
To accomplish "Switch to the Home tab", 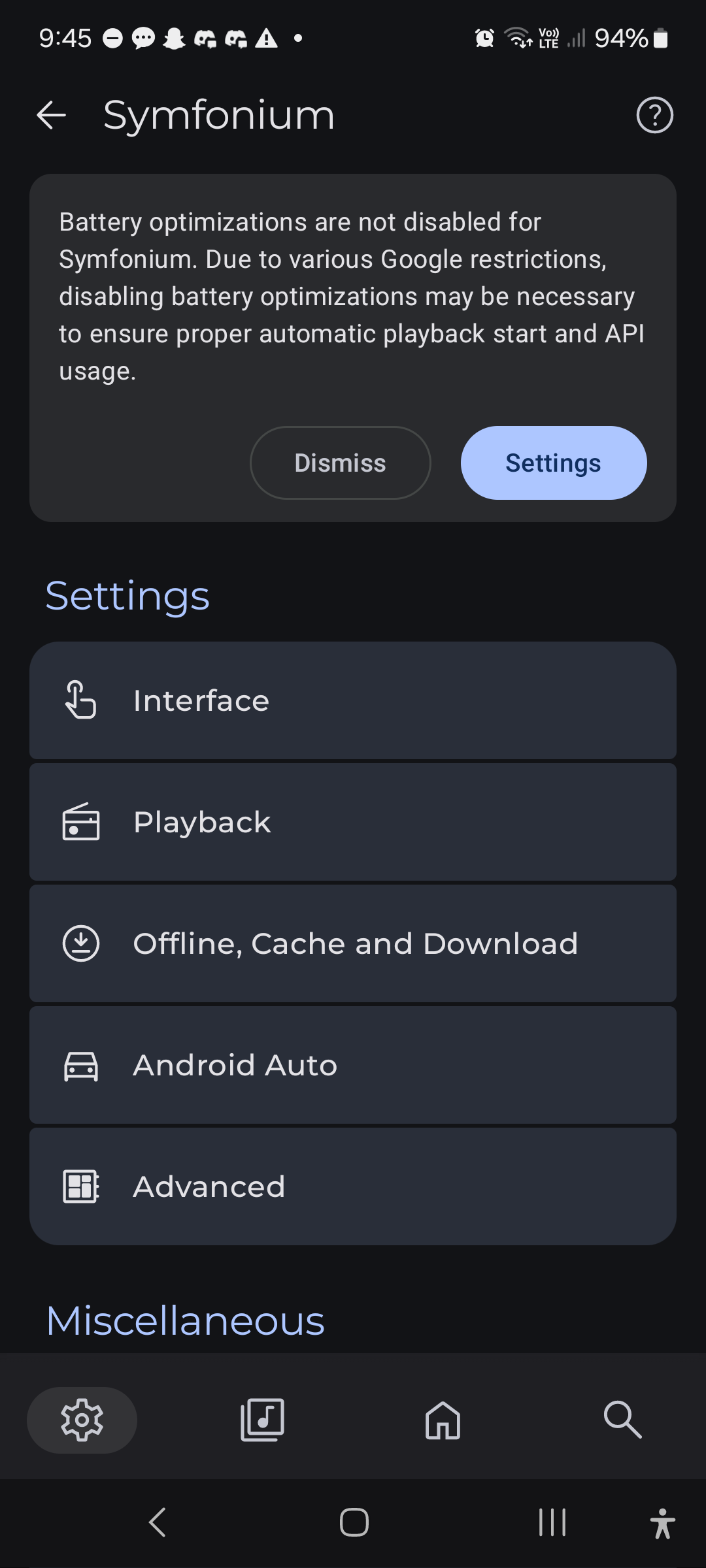I will [443, 1420].
